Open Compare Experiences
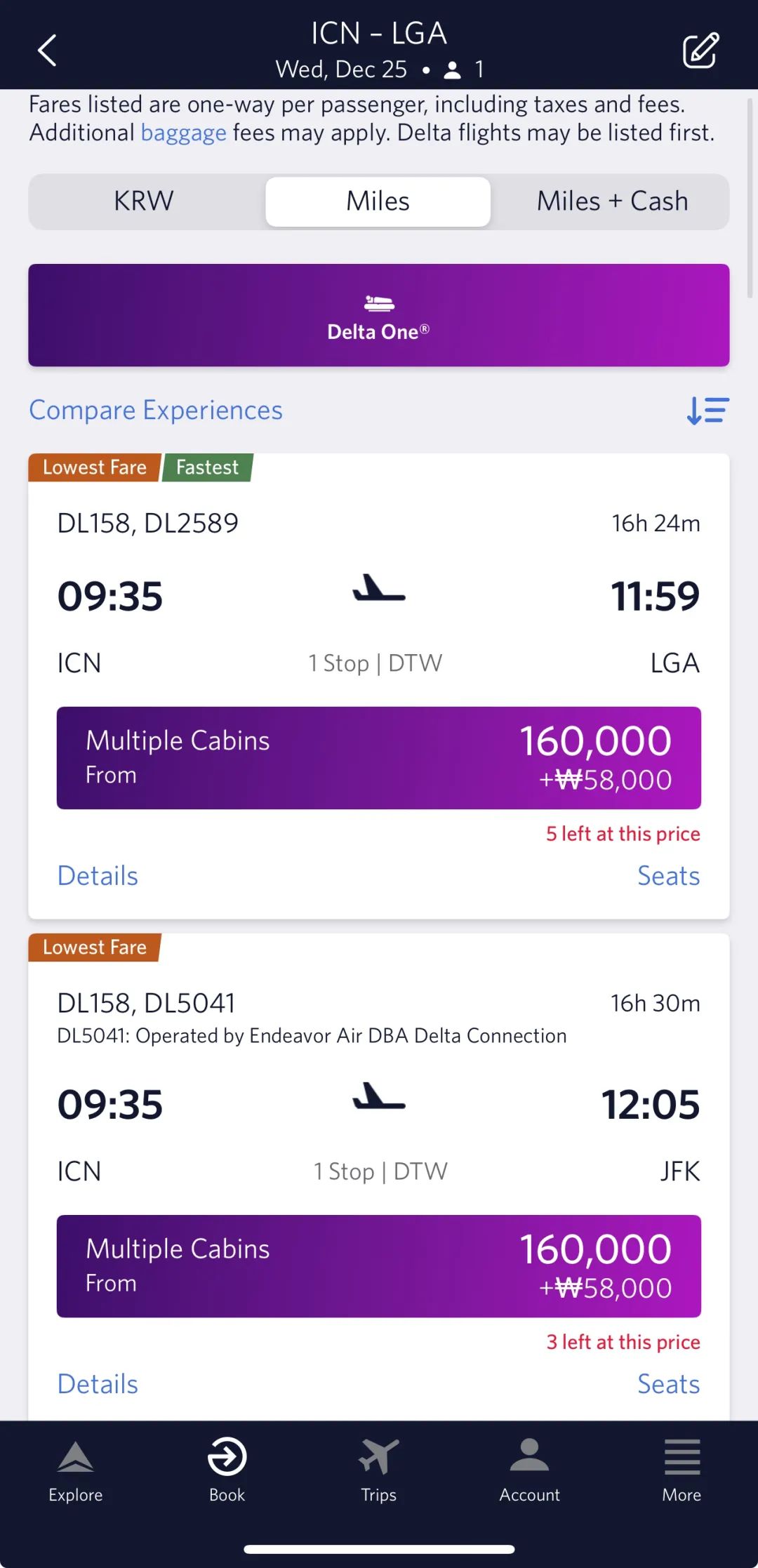This screenshot has height=1568, width=758. 156,410
